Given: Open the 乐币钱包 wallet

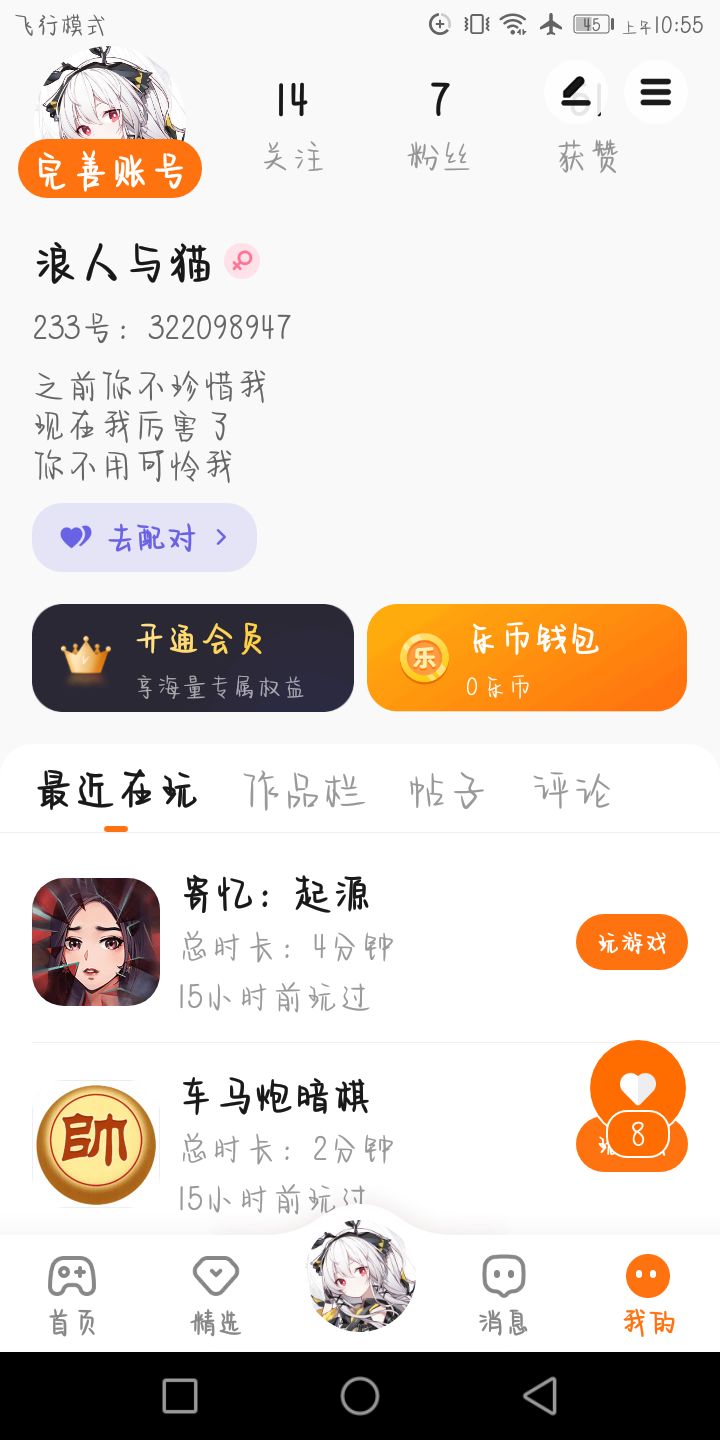Looking at the screenshot, I should (527, 658).
